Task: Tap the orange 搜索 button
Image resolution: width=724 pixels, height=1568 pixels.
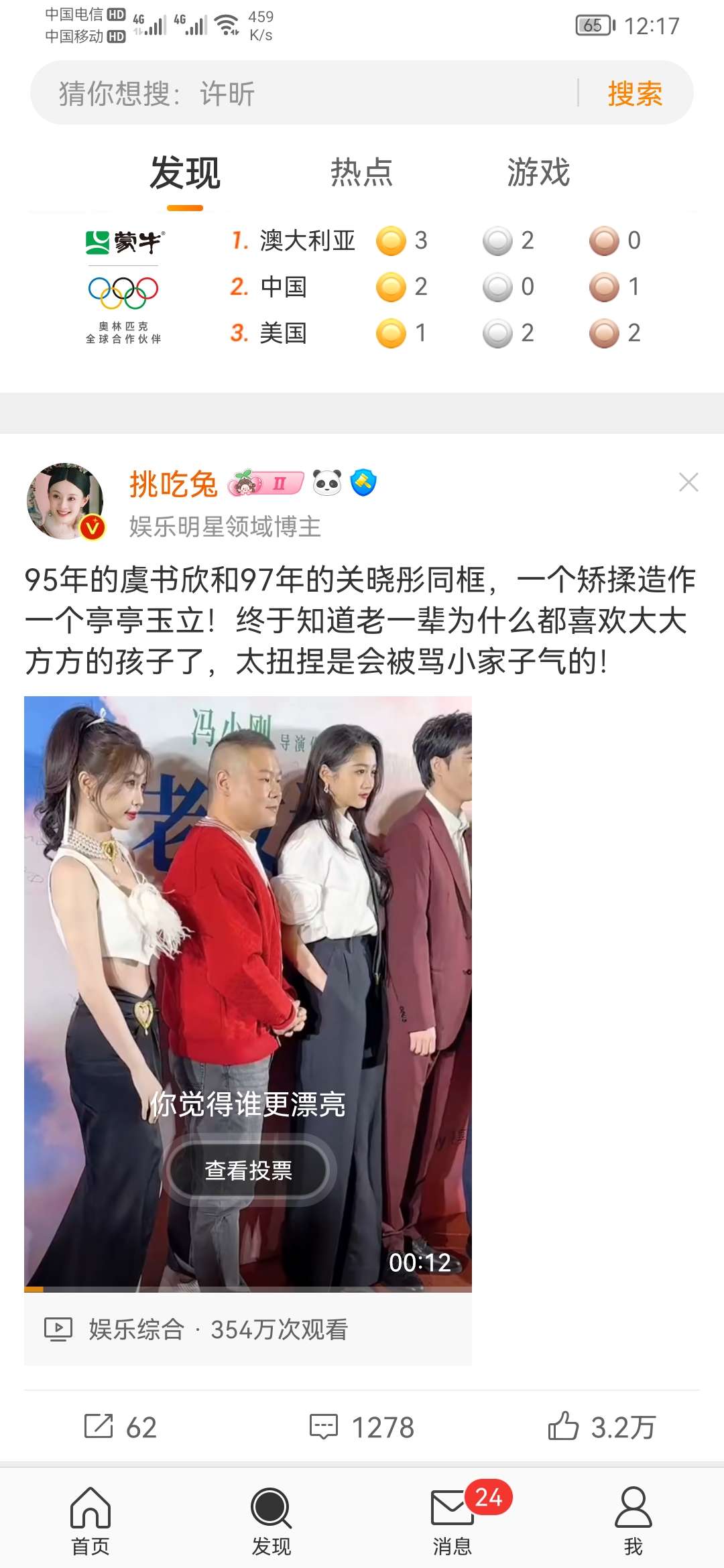Action: point(634,93)
